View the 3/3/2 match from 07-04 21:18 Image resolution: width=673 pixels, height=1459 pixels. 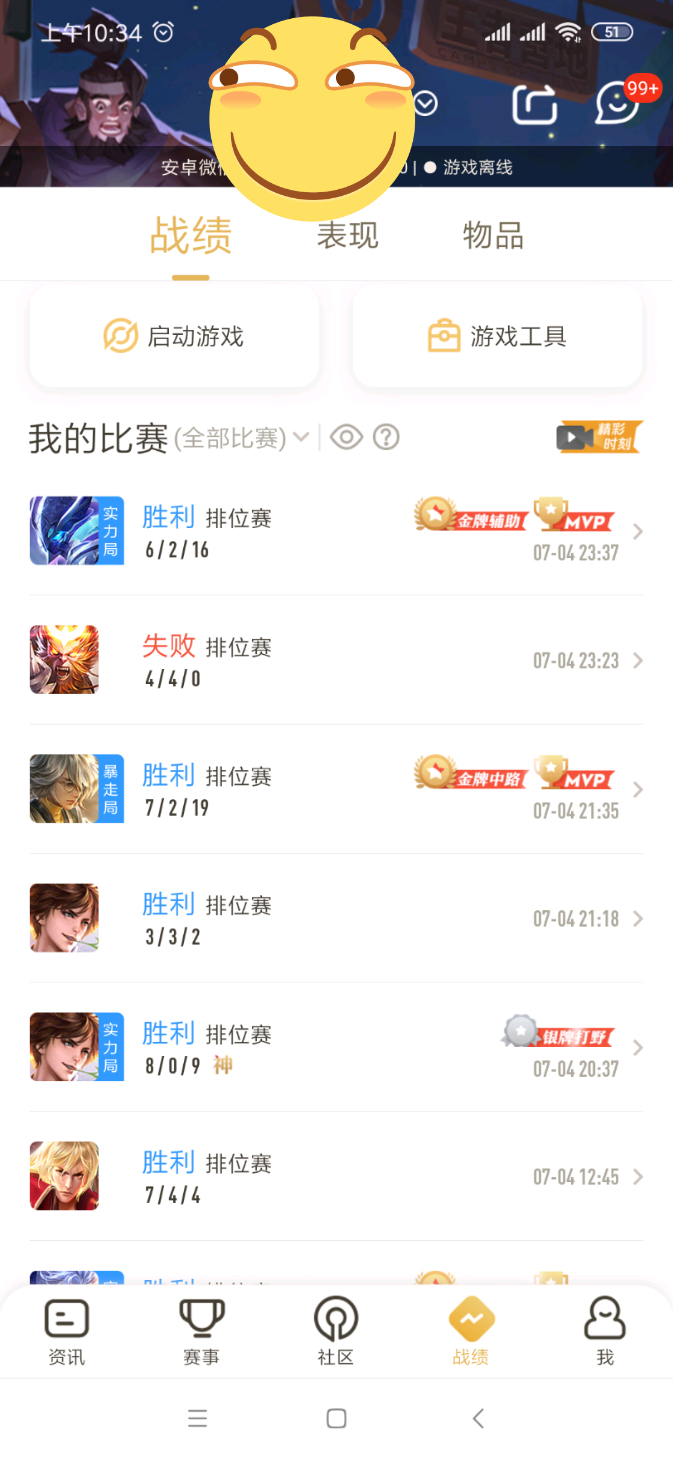pyautogui.click(x=336, y=918)
